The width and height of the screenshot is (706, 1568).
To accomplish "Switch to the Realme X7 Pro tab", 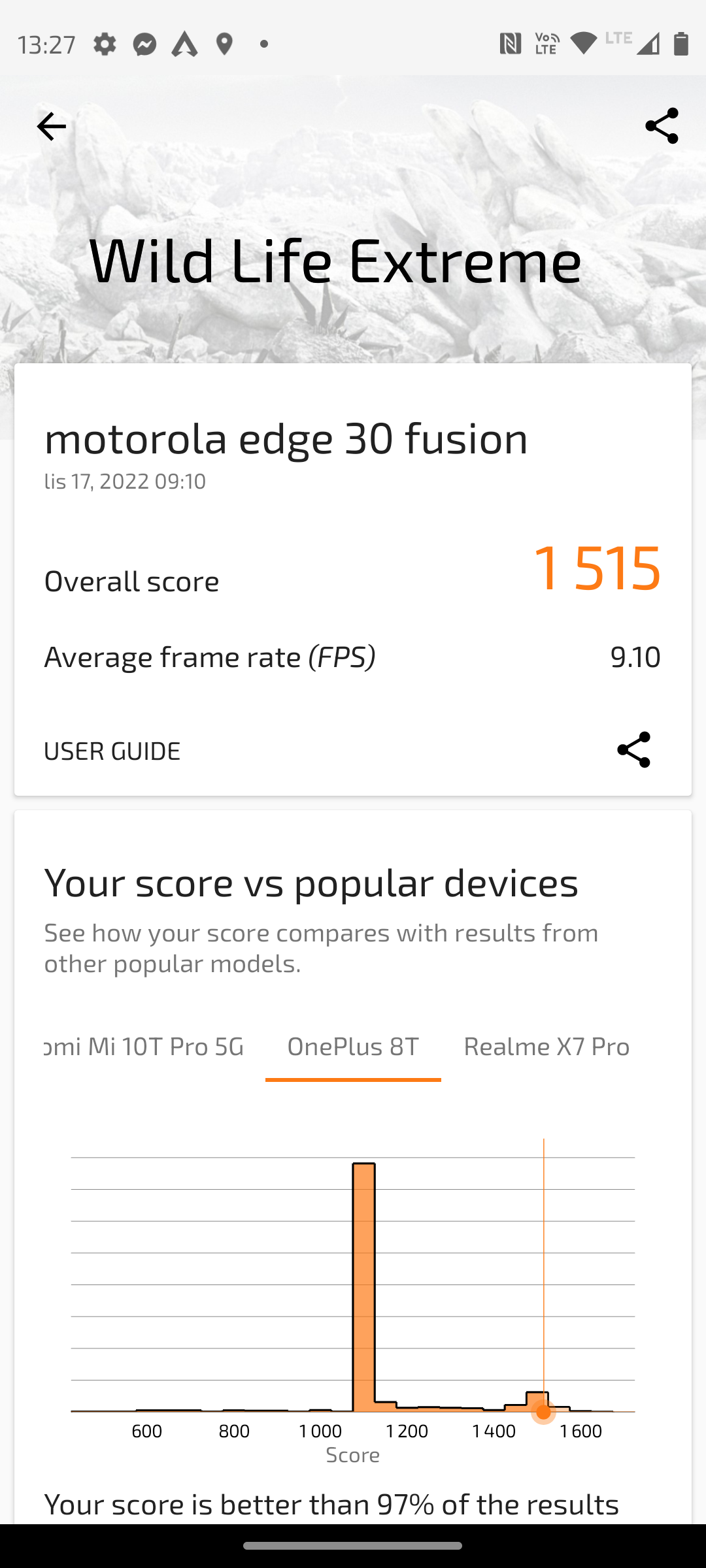I will (546, 1047).
